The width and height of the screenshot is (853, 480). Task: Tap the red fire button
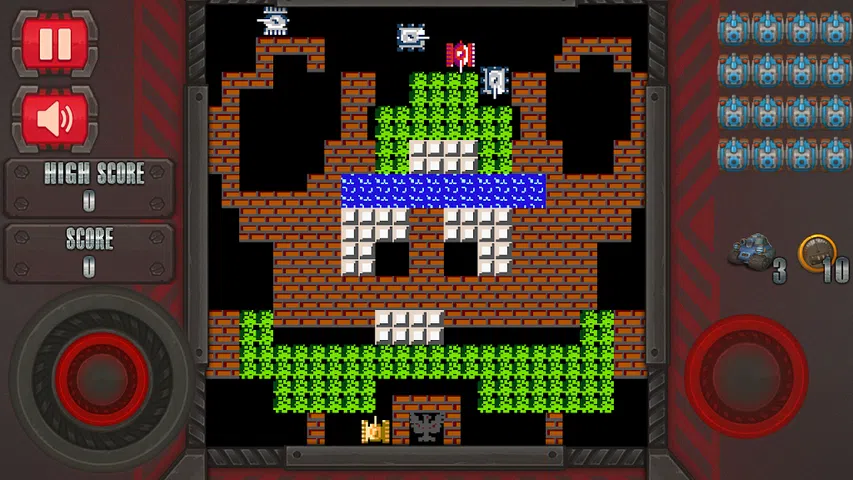coord(745,376)
